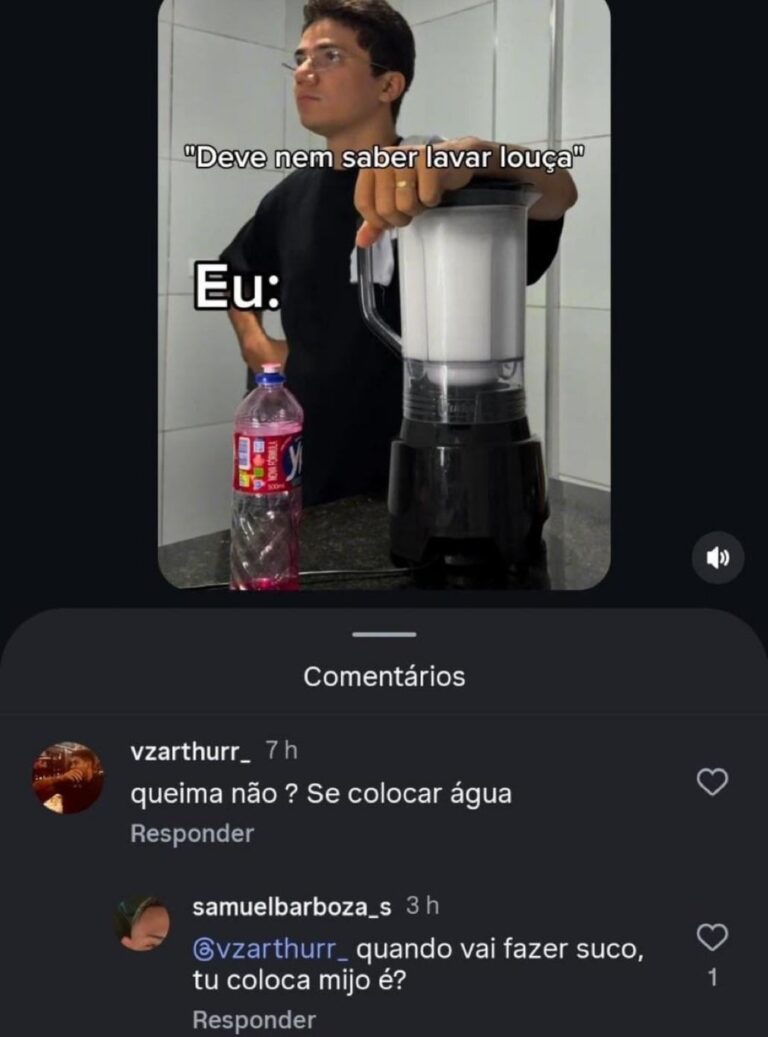Like samuelbarboza_s's reply
Screen dimensions: 768x1037
(712, 938)
